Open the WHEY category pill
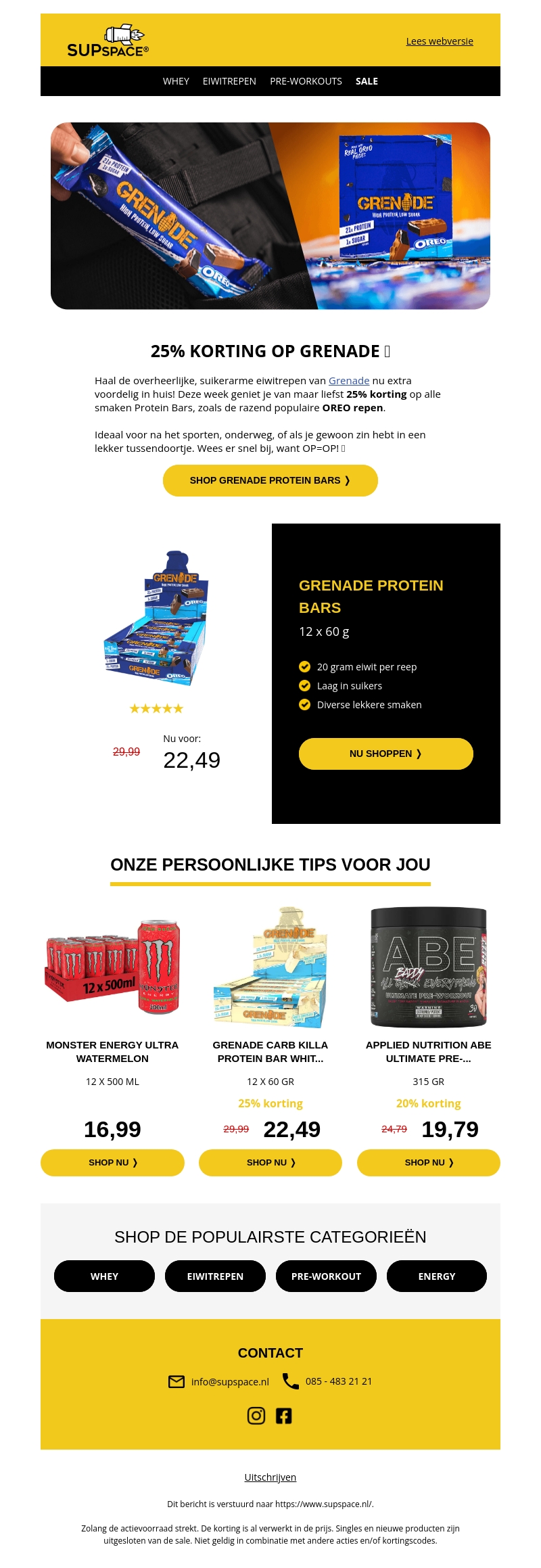 tap(104, 1276)
